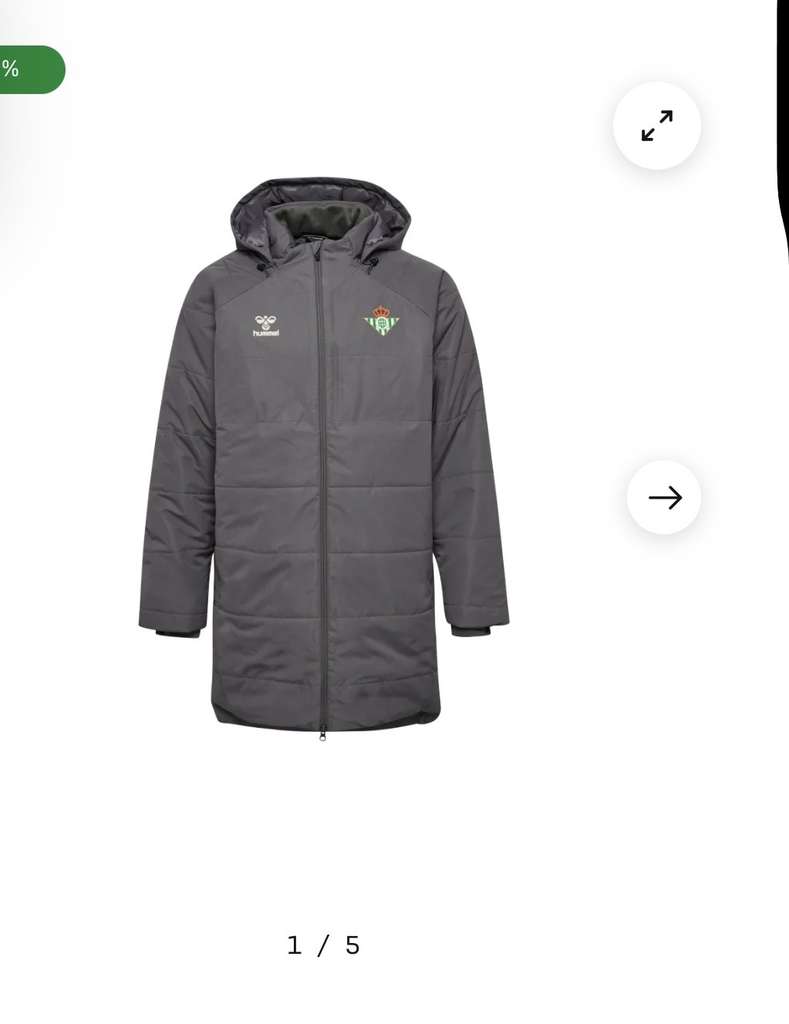The image size is (789, 1024).
Task: Expand the product image to fullscreen
Action: click(x=657, y=125)
